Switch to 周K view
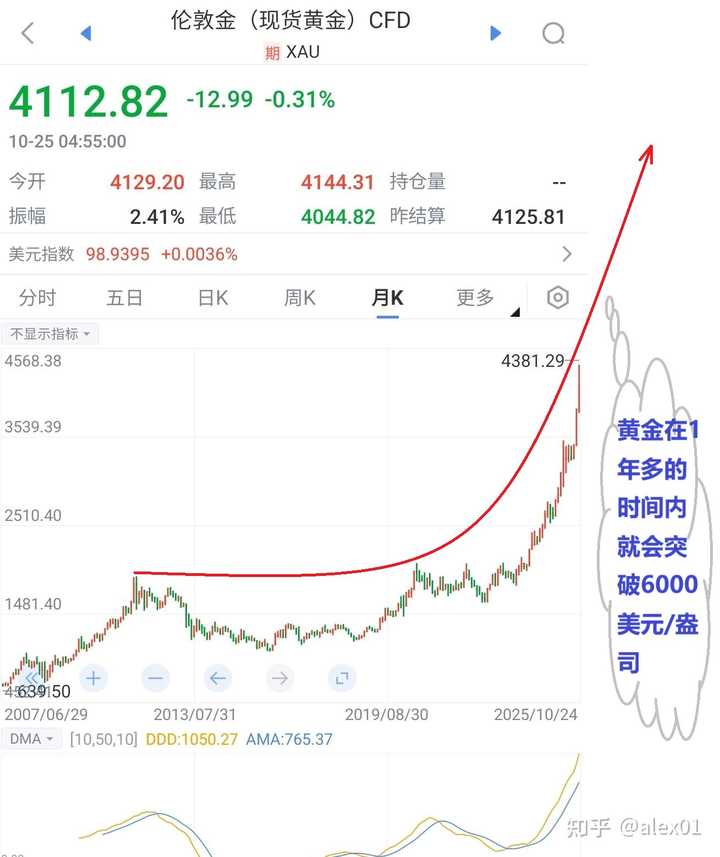Screen dimensions: 720x857 [299, 298]
